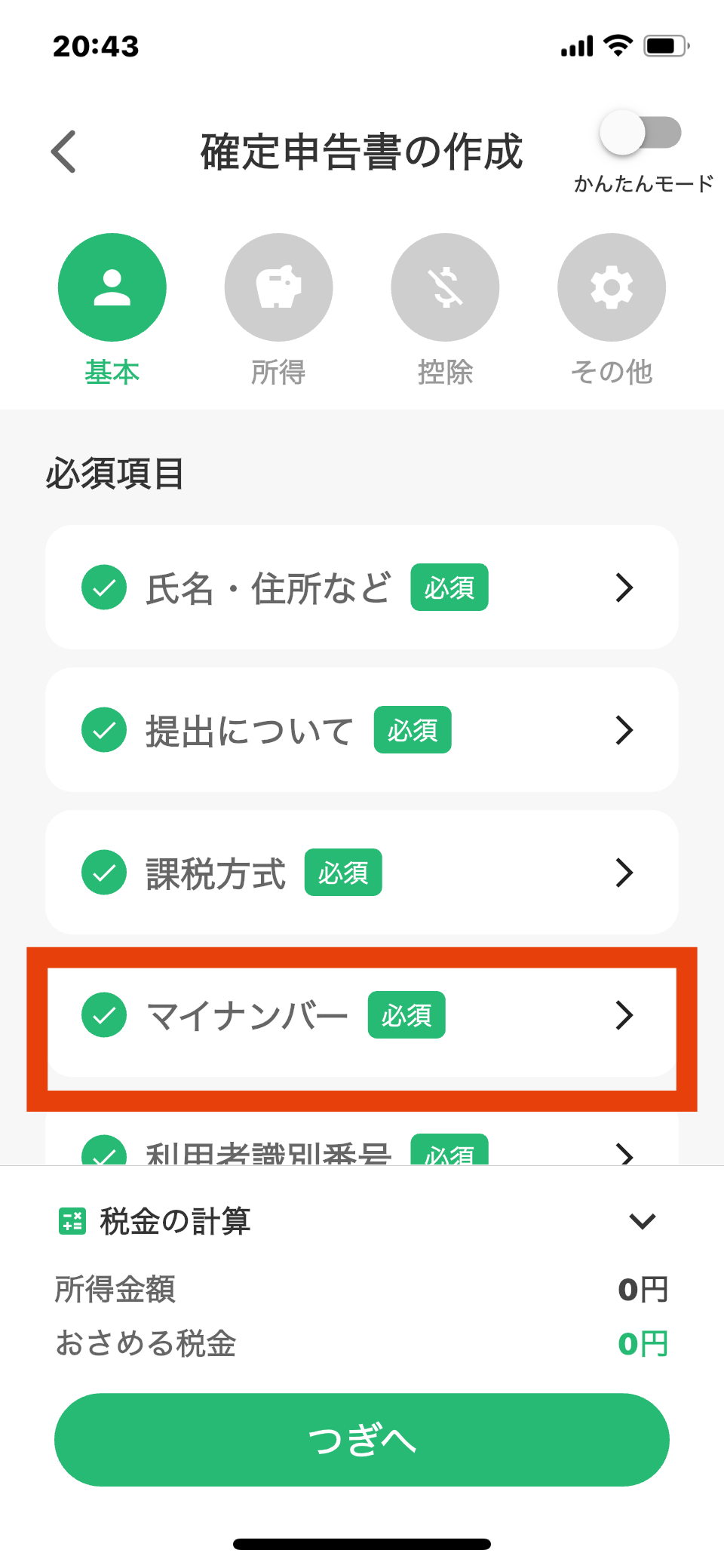This screenshot has width=724, height=1568.
Task: Switch to the その他 step
Action: pos(611,288)
